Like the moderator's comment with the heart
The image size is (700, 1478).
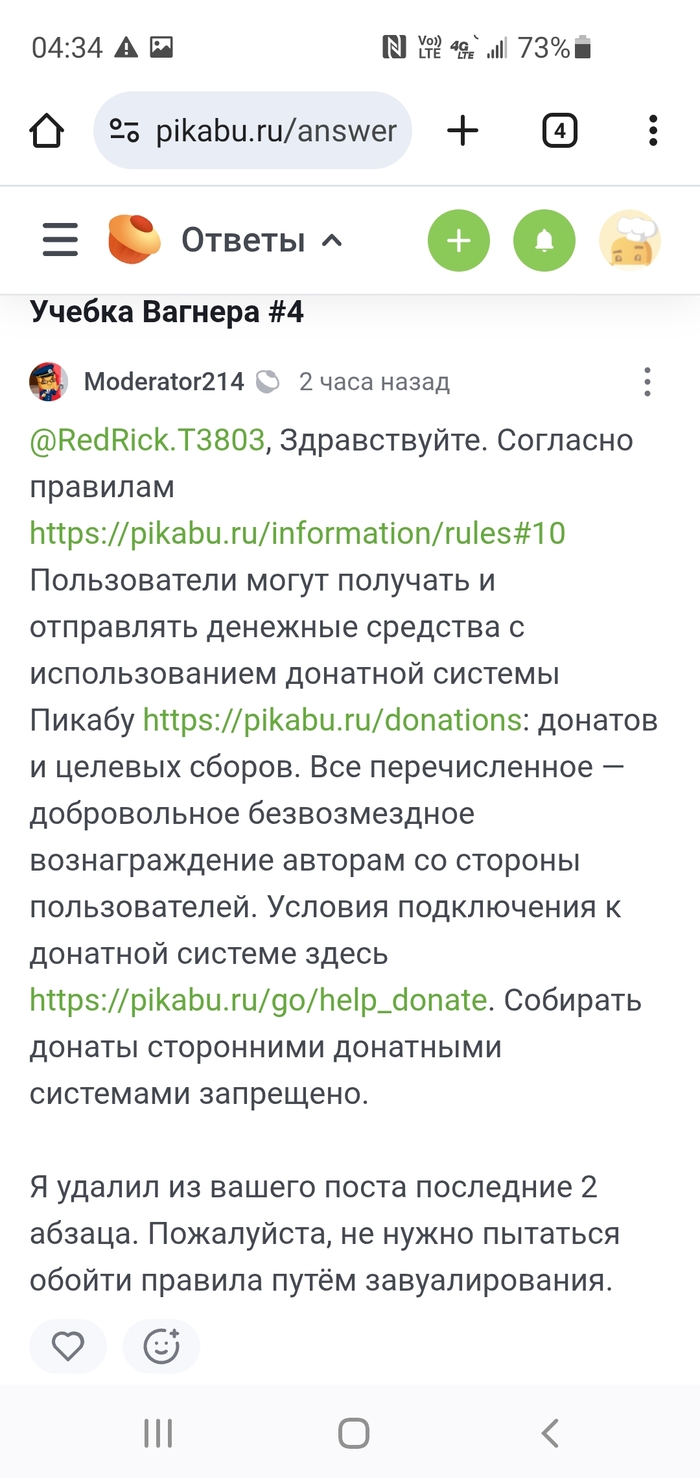pos(68,1346)
